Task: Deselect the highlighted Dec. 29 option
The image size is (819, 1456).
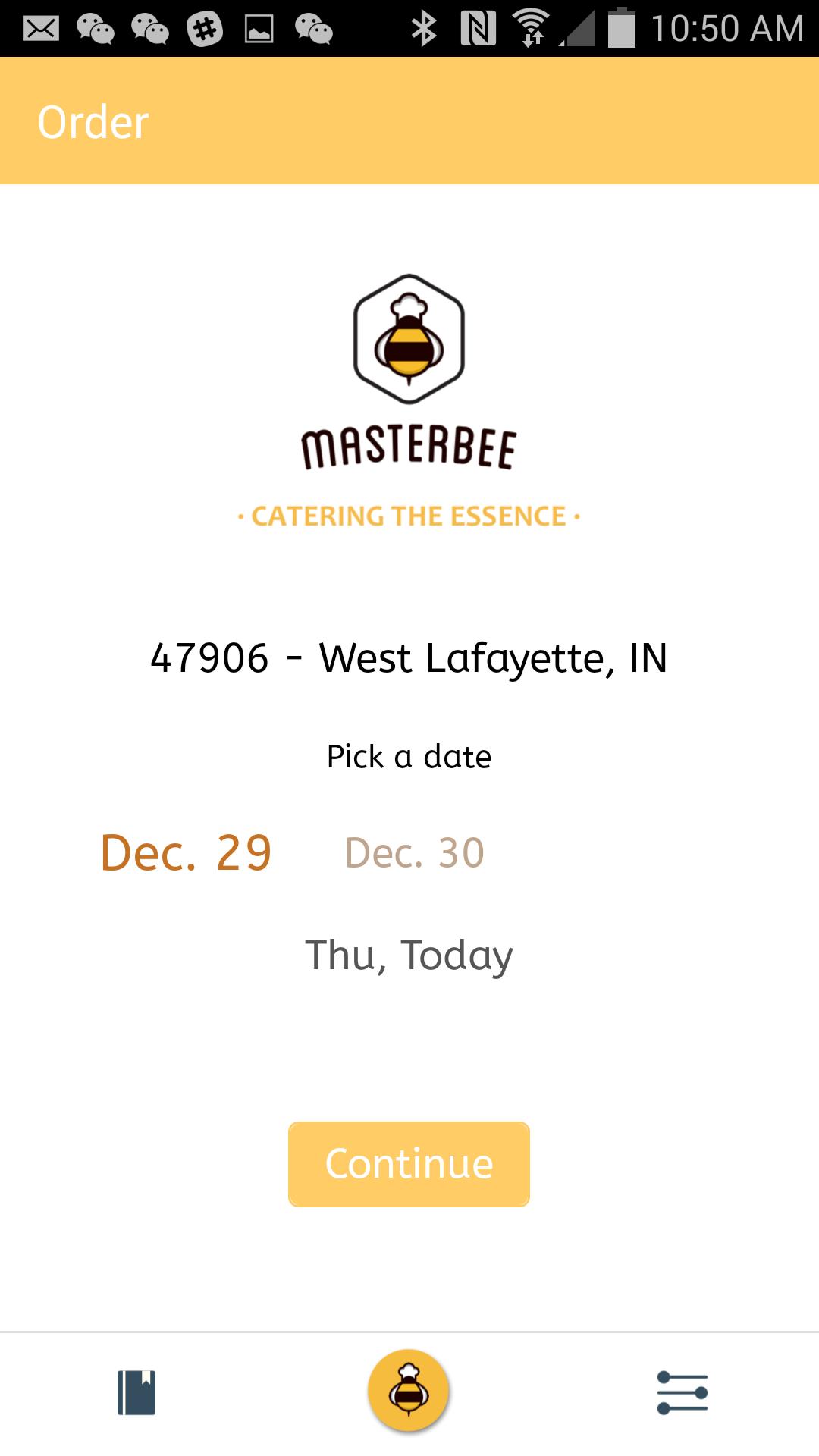Action: pyautogui.click(x=185, y=852)
